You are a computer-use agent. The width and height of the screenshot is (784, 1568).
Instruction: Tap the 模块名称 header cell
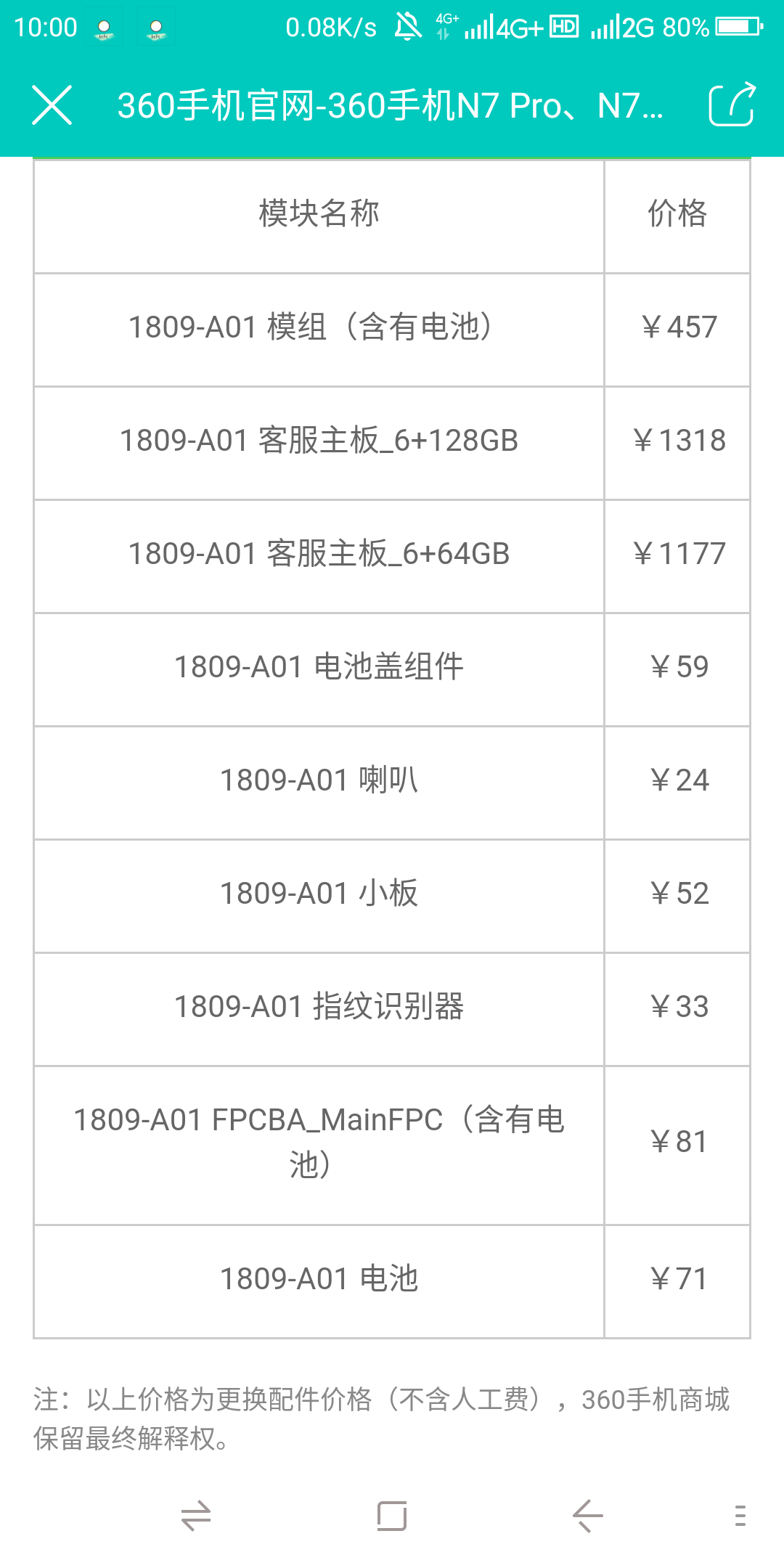pos(319,214)
